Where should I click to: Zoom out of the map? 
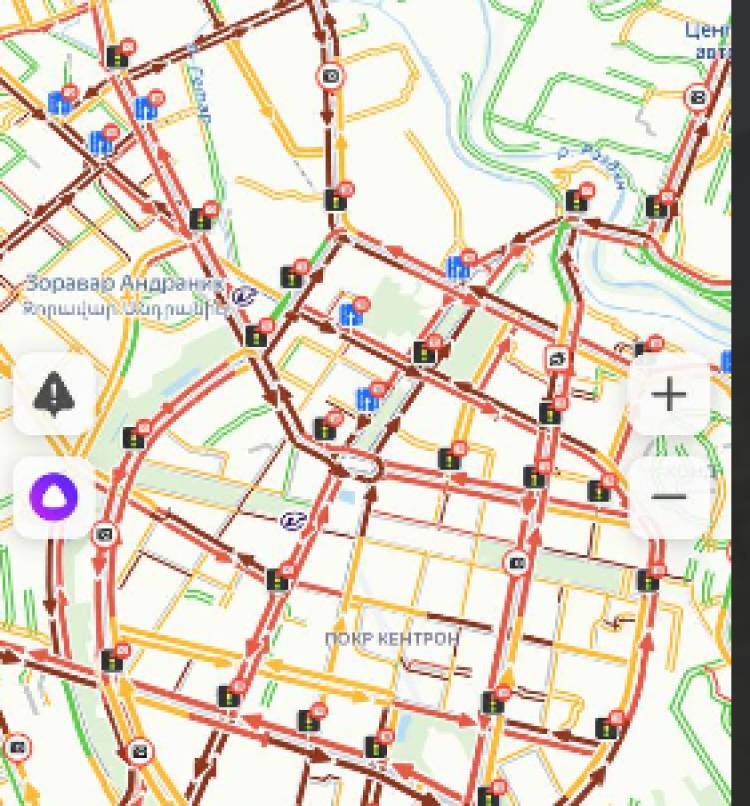pos(669,497)
